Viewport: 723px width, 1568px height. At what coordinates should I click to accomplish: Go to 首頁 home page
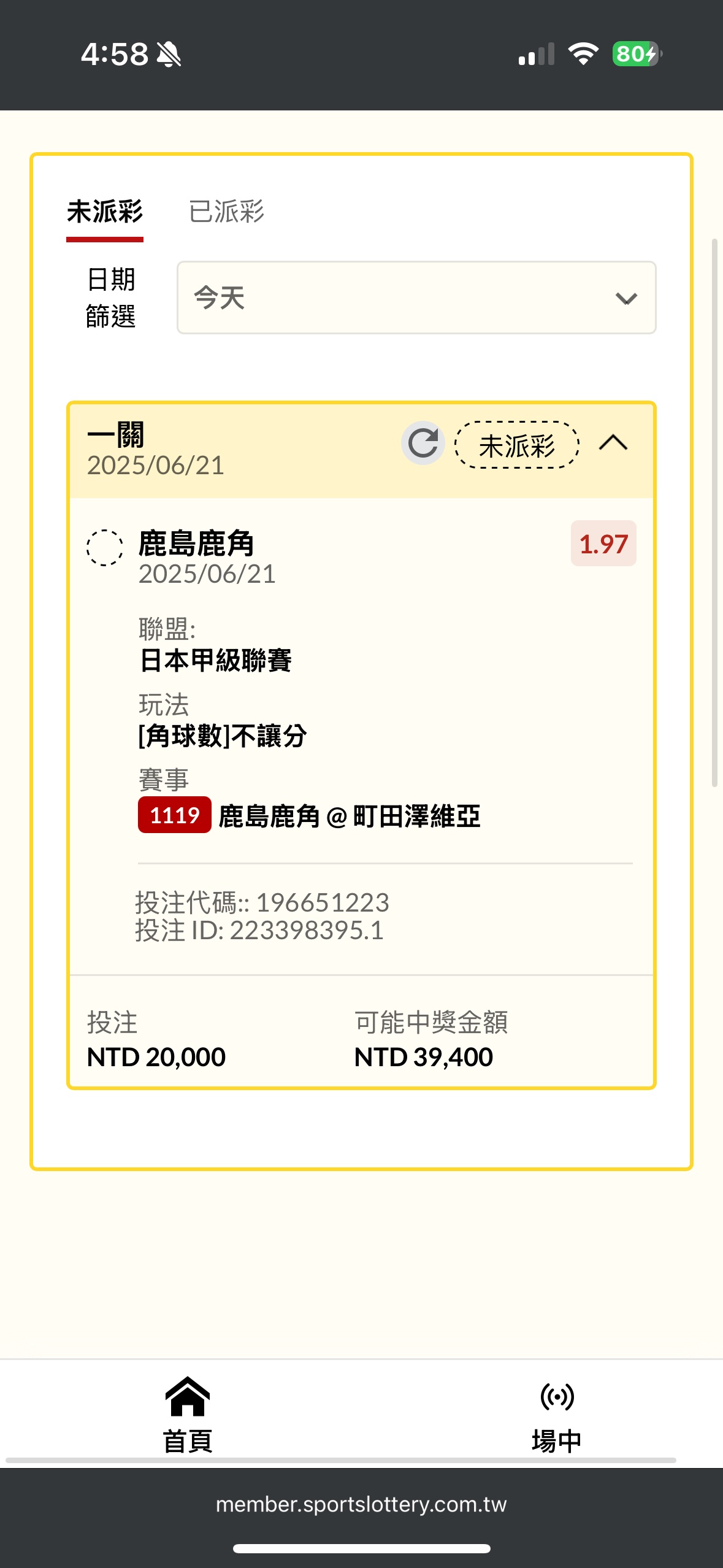click(x=188, y=1415)
